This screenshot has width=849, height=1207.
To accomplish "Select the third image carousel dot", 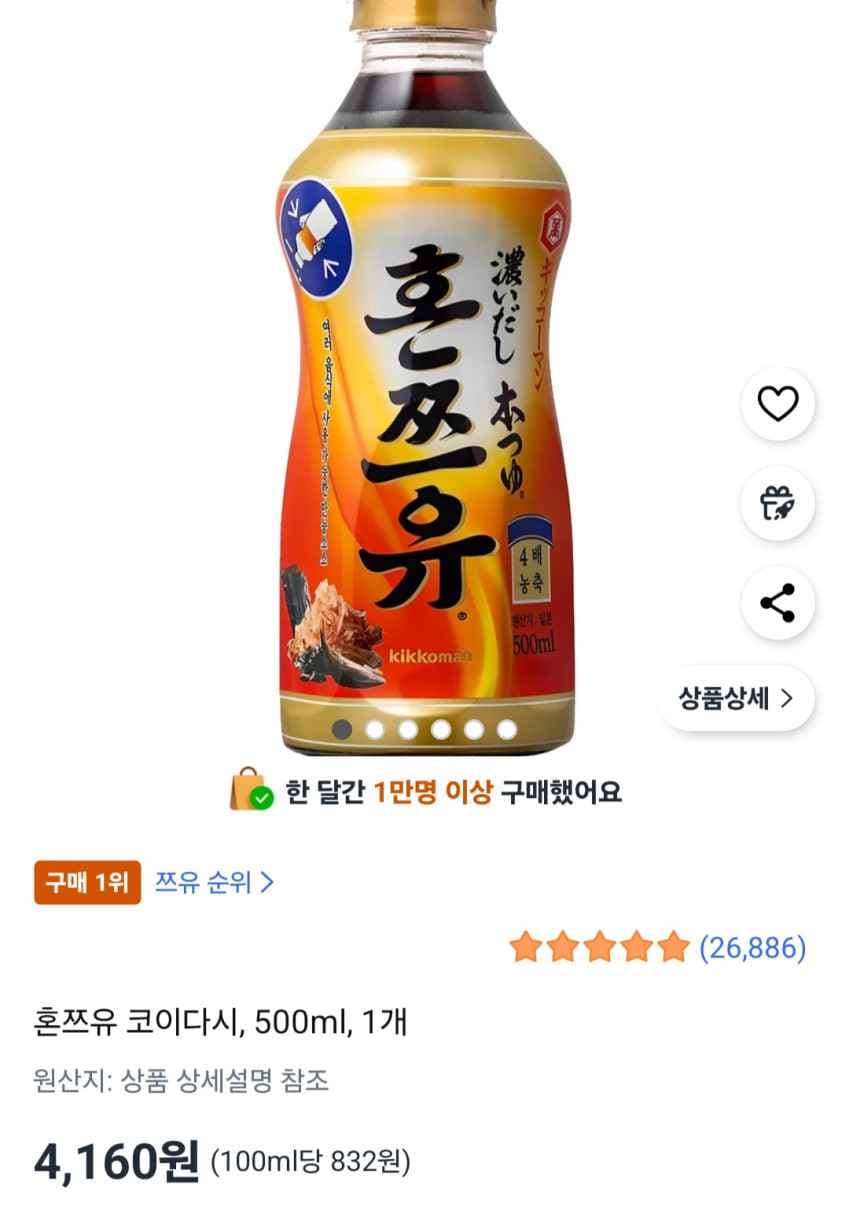I will click(407, 730).
